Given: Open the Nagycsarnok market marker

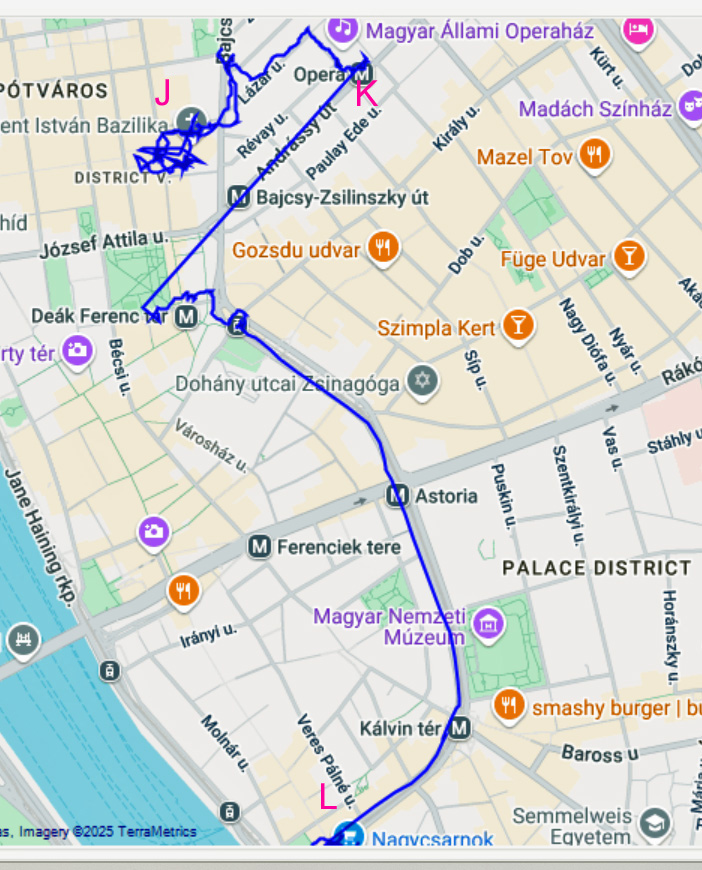Looking at the screenshot, I should pyautogui.click(x=349, y=833).
